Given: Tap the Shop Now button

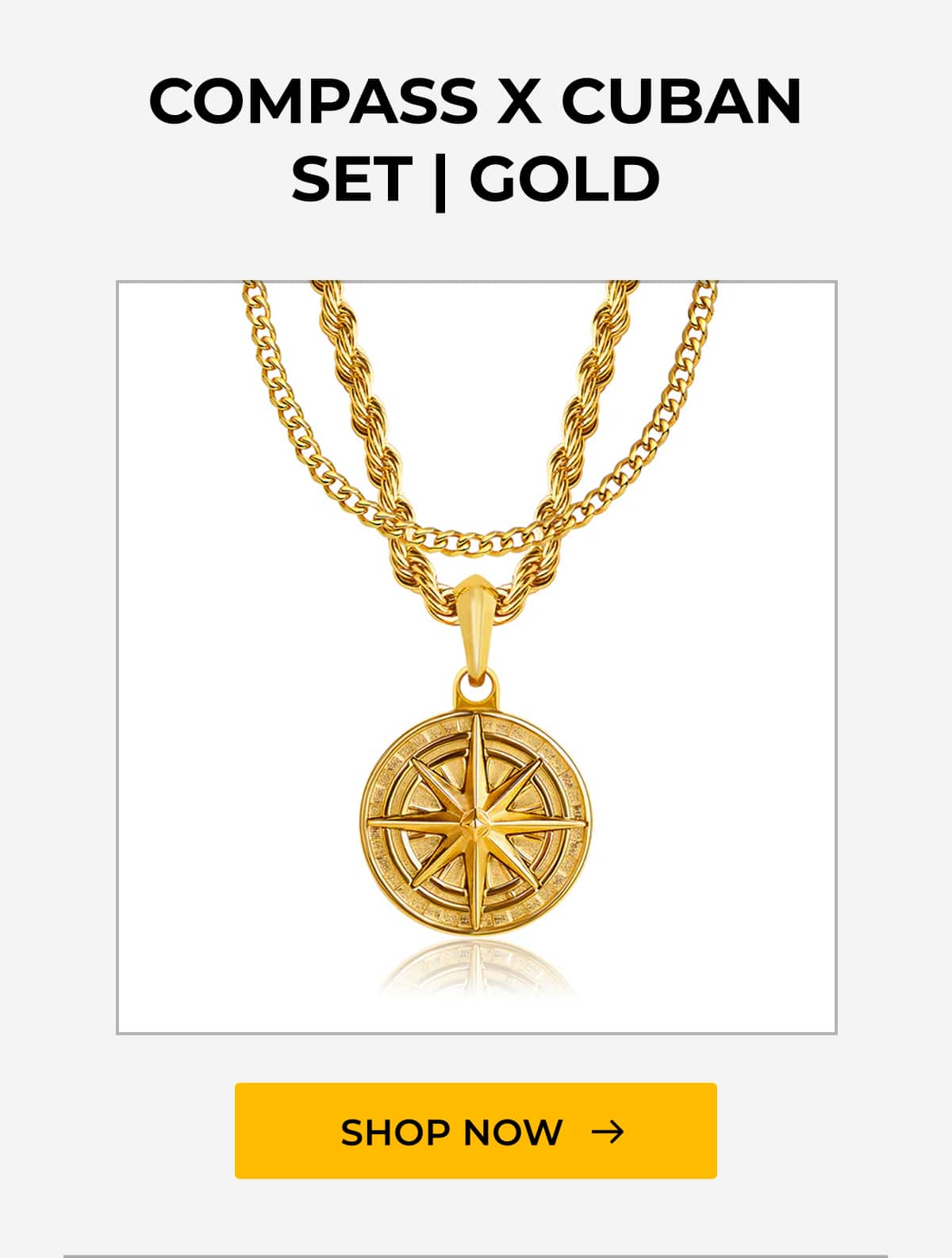Looking at the screenshot, I should point(475,1130).
